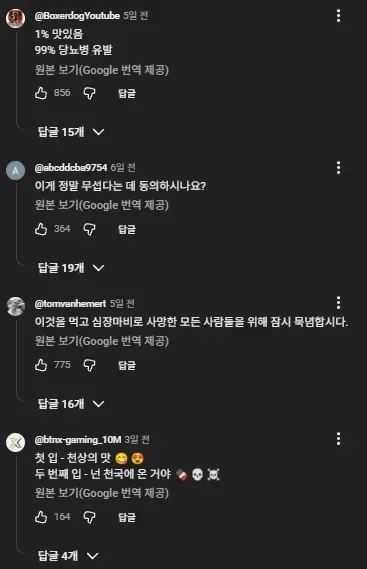Expand the 19 replies under @abcddcba9754

pos(72,268)
